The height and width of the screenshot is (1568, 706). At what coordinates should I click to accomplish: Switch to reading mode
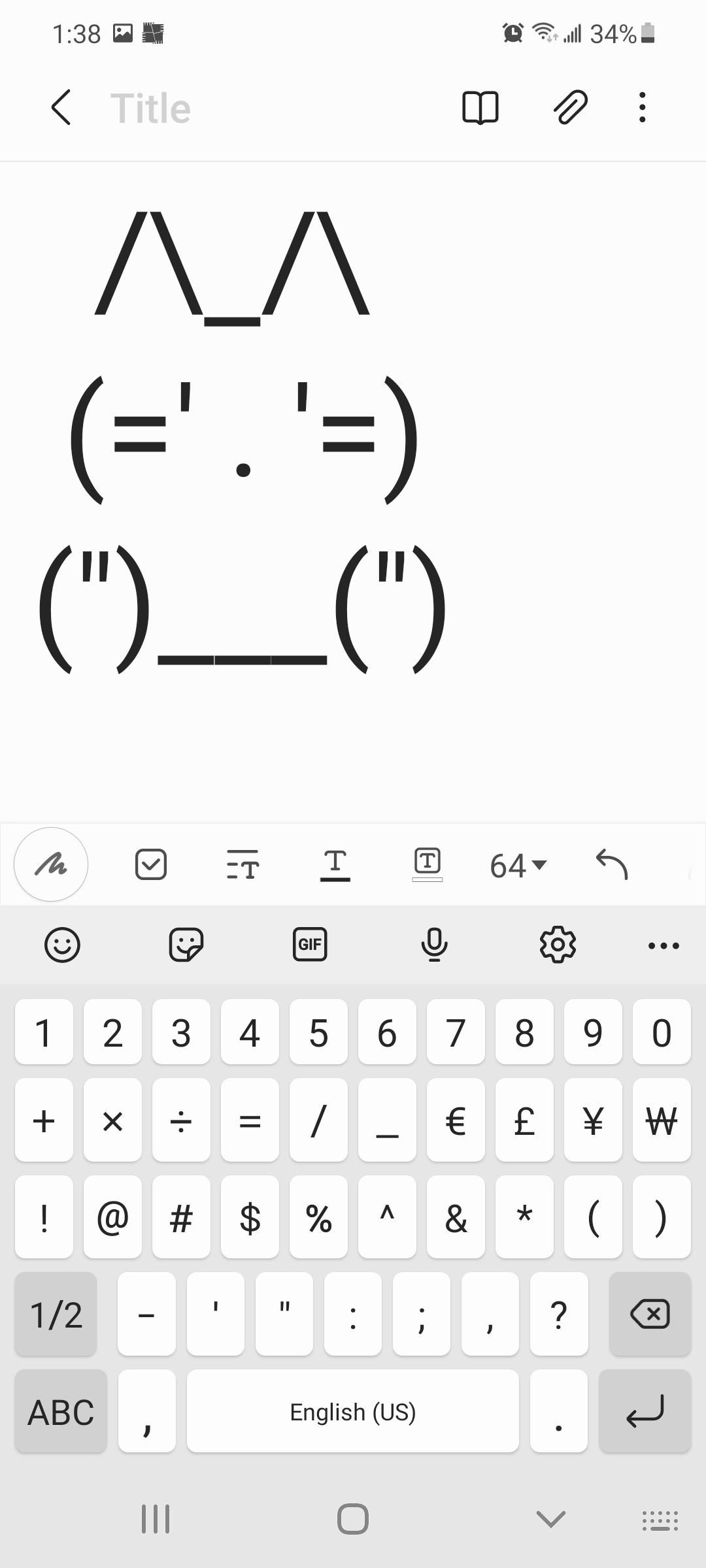coord(480,108)
